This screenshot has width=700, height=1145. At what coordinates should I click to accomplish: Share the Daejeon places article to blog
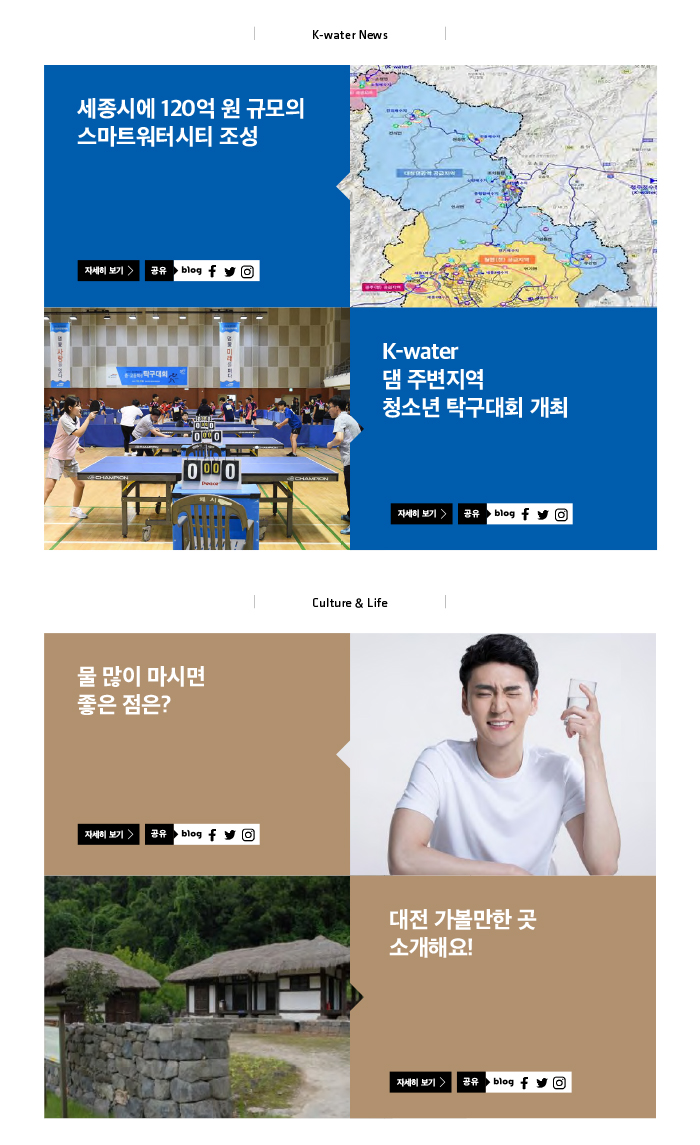504,1082
